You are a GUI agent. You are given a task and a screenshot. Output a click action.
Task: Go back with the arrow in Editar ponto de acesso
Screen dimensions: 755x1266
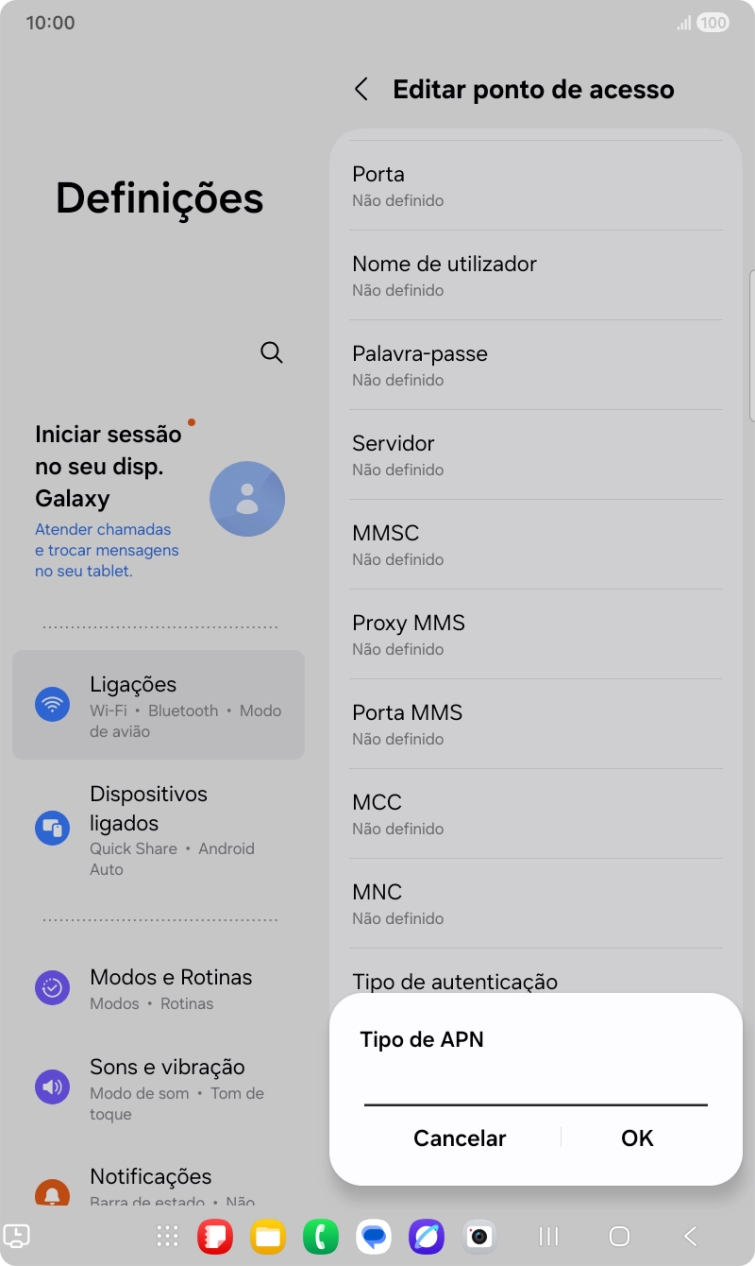tap(362, 89)
